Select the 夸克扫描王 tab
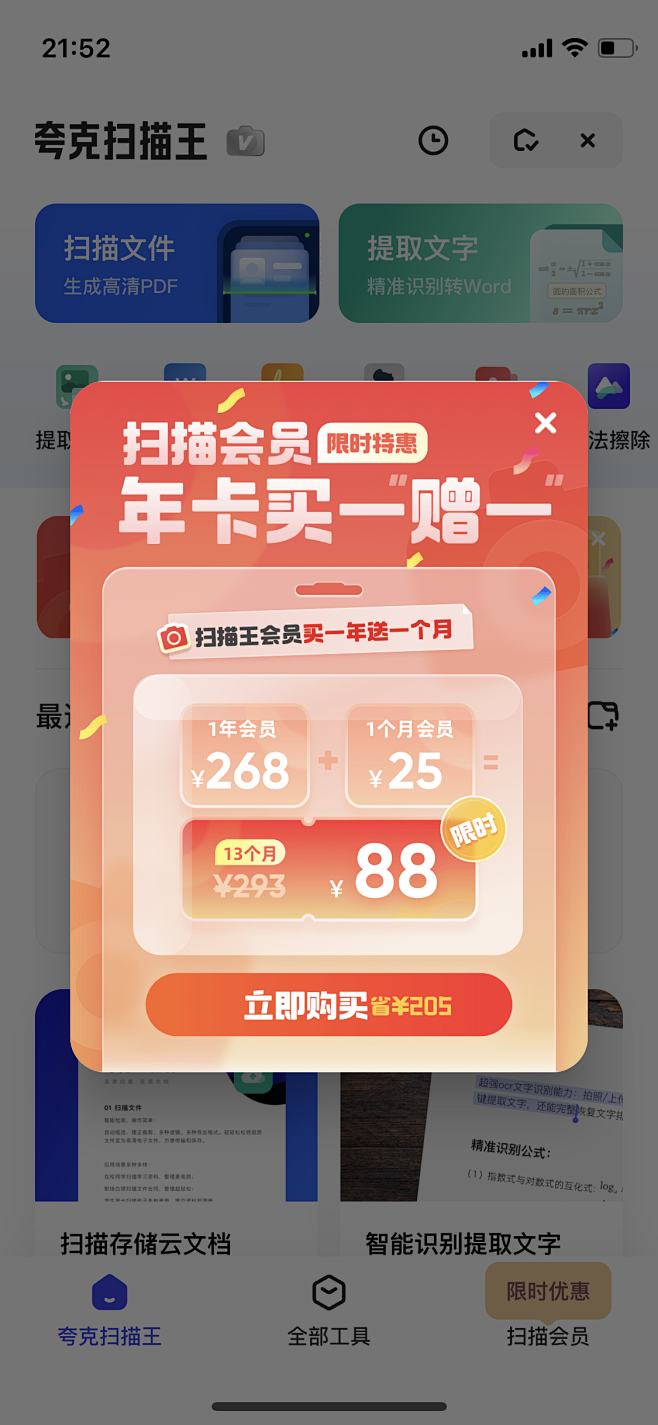The image size is (658, 1425). (x=110, y=1310)
